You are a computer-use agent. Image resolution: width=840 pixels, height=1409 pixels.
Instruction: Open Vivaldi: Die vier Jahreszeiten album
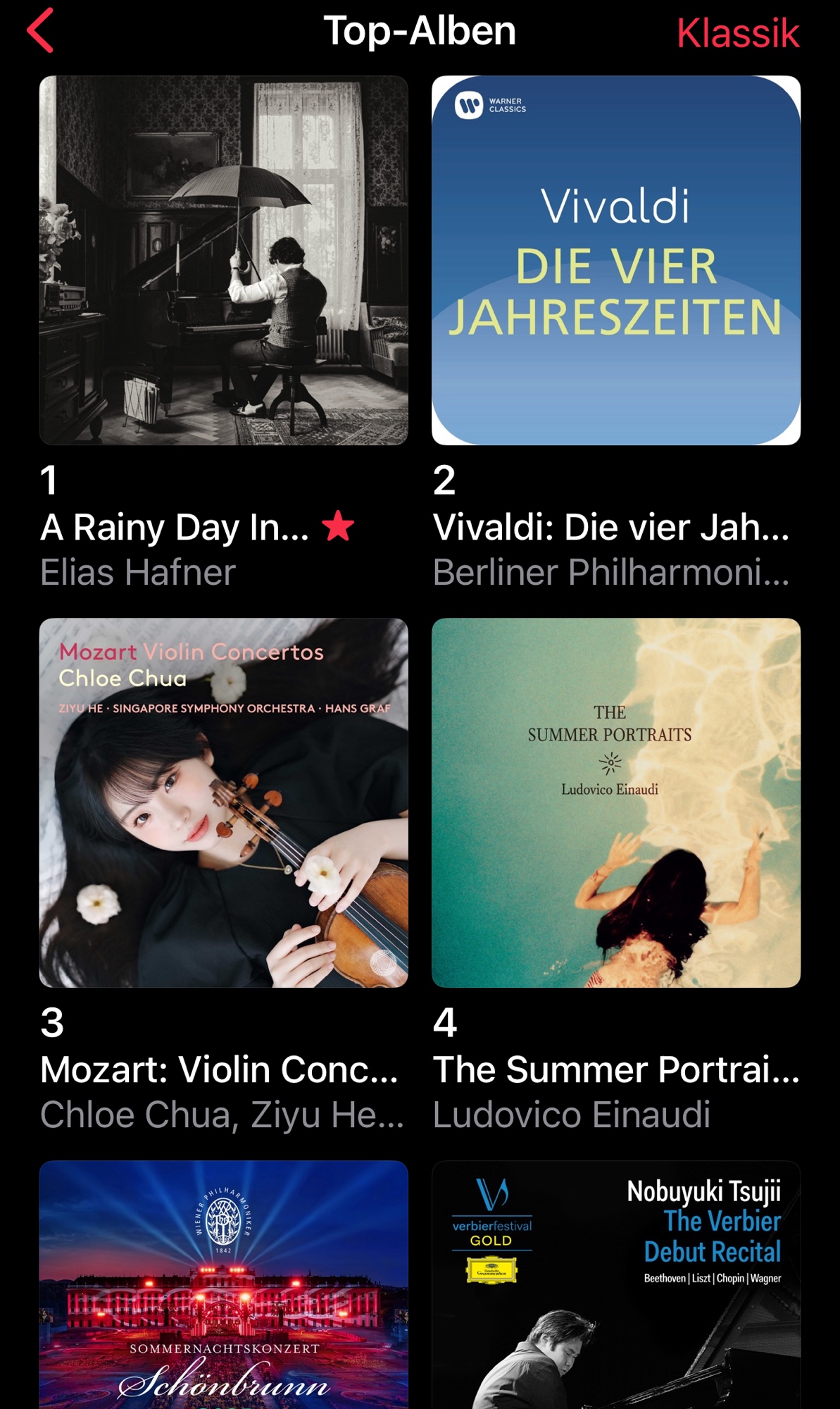point(615,261)
